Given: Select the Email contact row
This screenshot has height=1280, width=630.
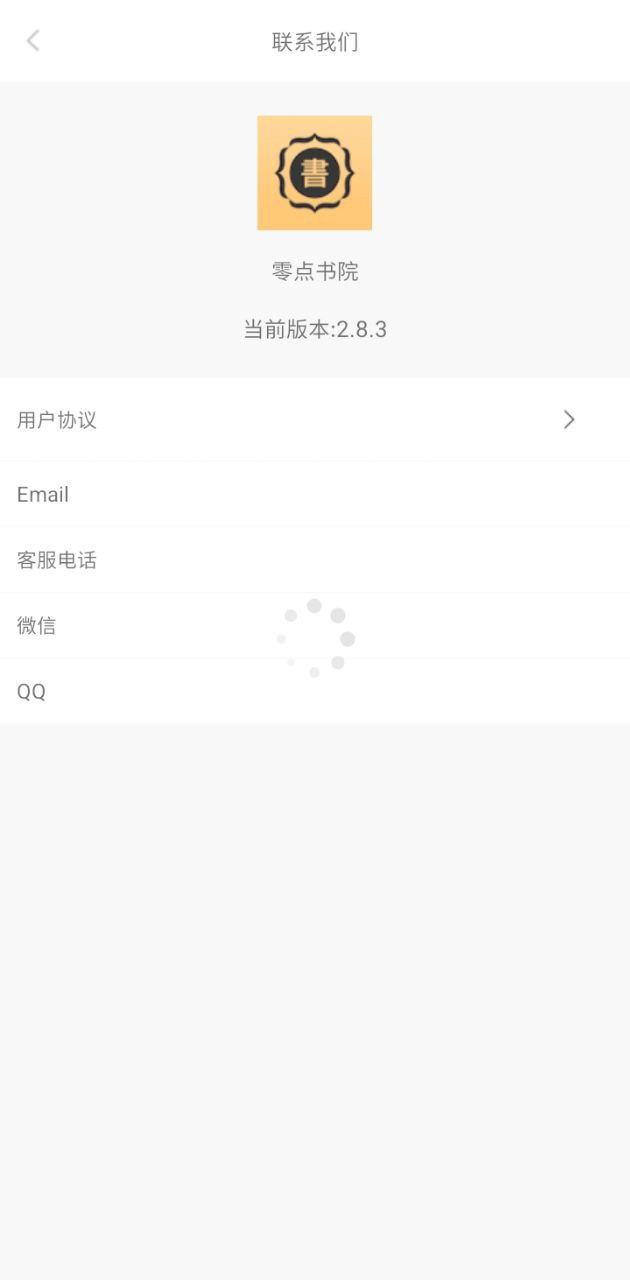Looking at the screenshot, I should pos(315,494).
